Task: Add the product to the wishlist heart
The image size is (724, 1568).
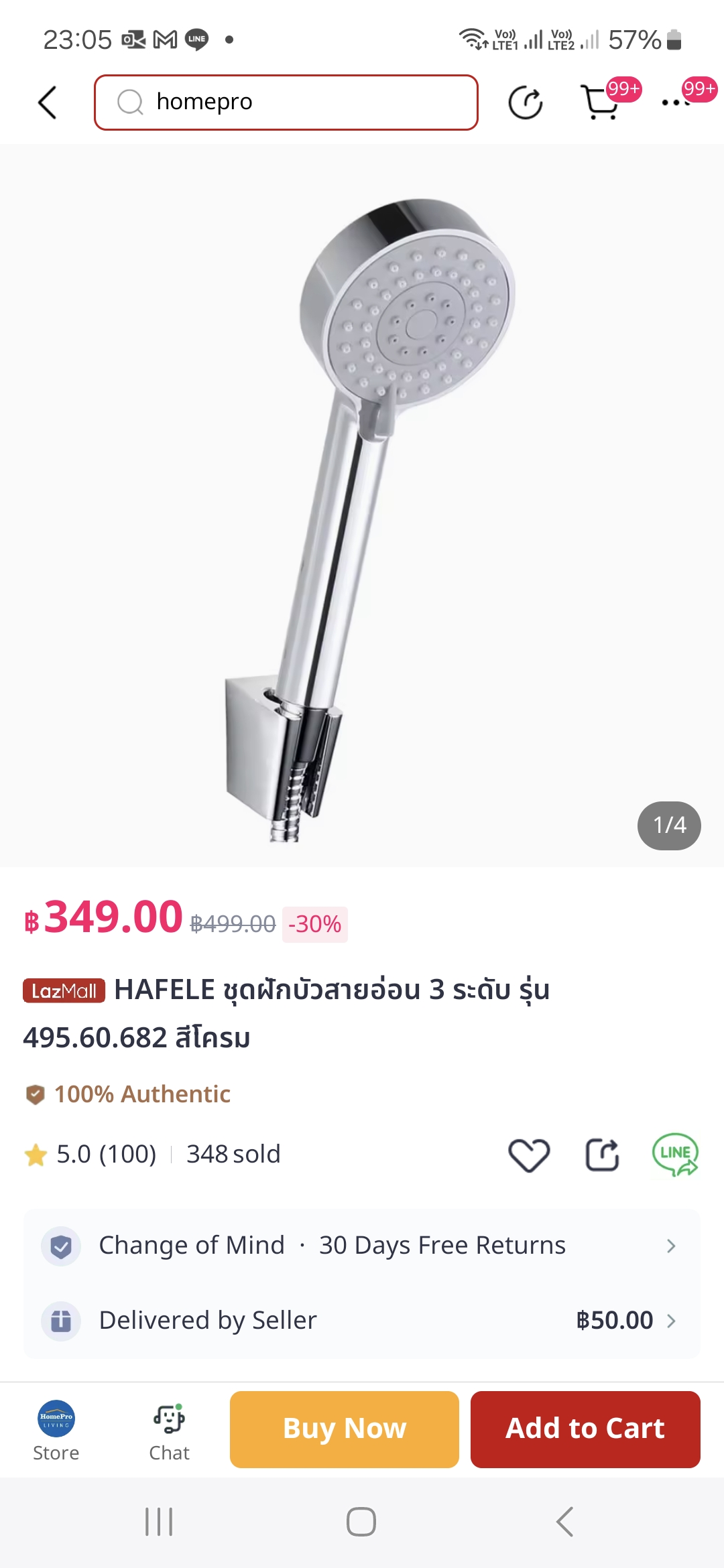Action: 529,1155
